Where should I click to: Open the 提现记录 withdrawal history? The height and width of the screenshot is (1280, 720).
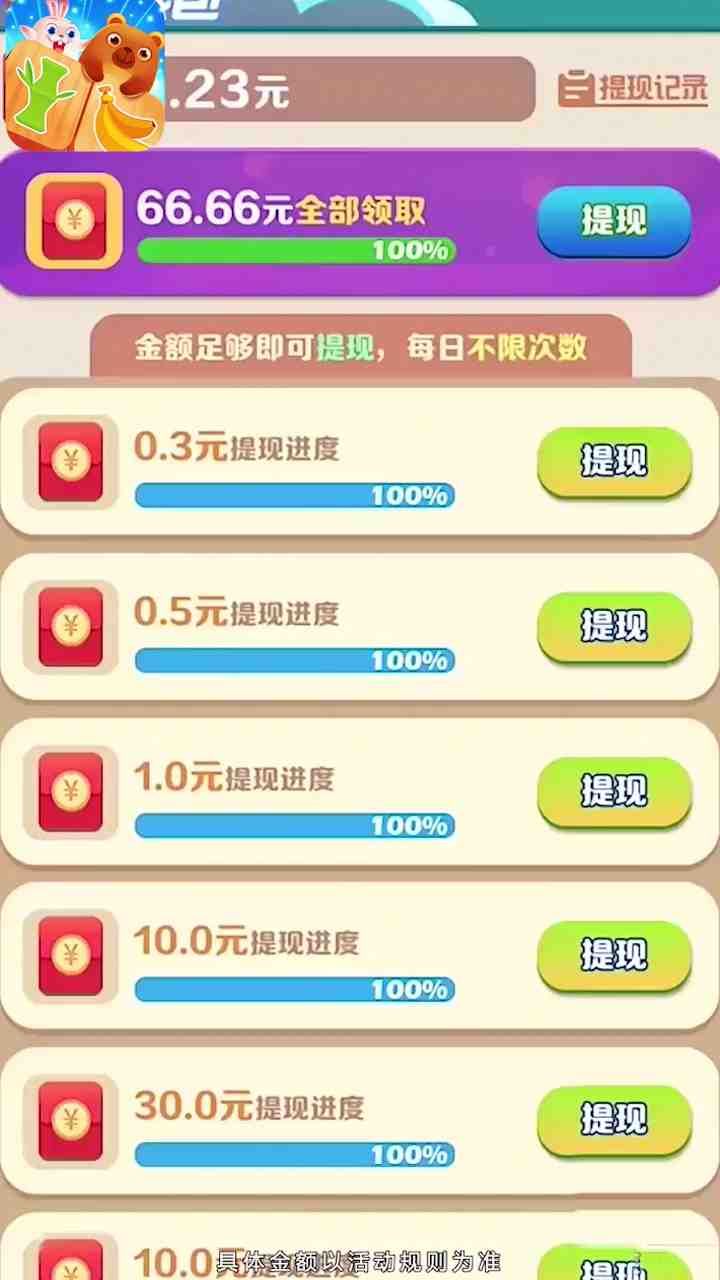(x=633, y=88)
